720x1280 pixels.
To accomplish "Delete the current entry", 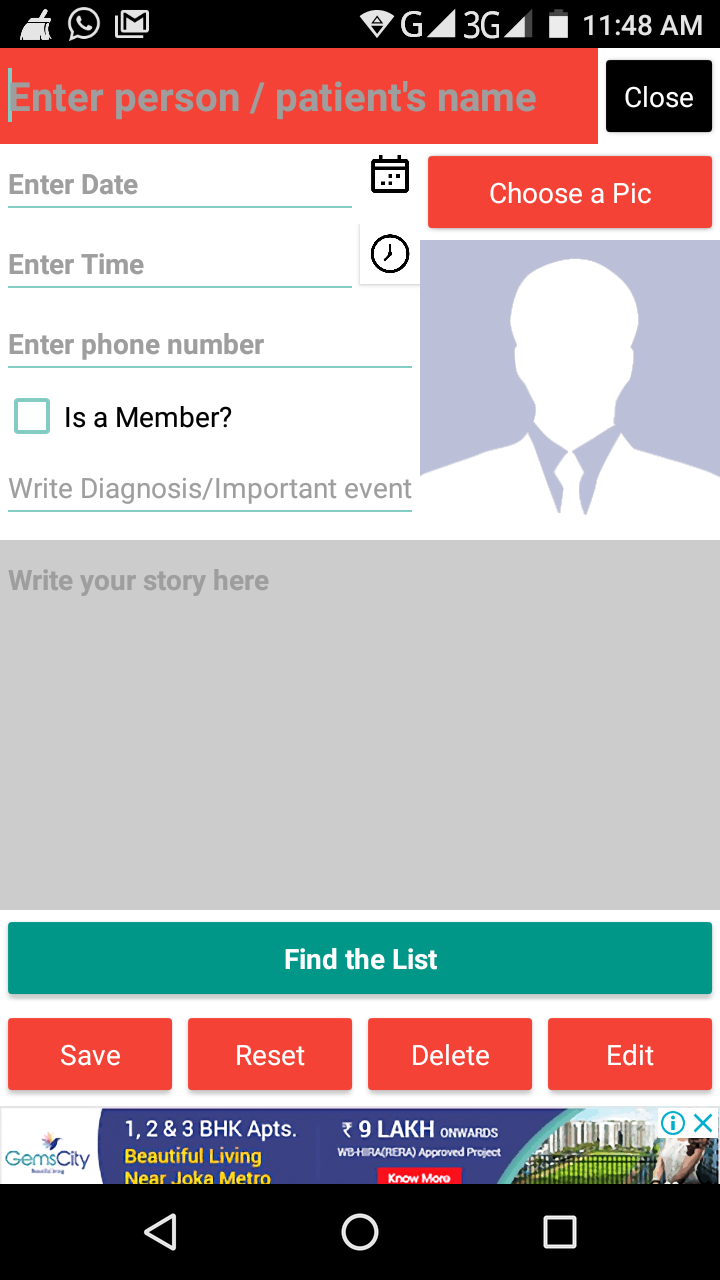I will coord(449,1054).
